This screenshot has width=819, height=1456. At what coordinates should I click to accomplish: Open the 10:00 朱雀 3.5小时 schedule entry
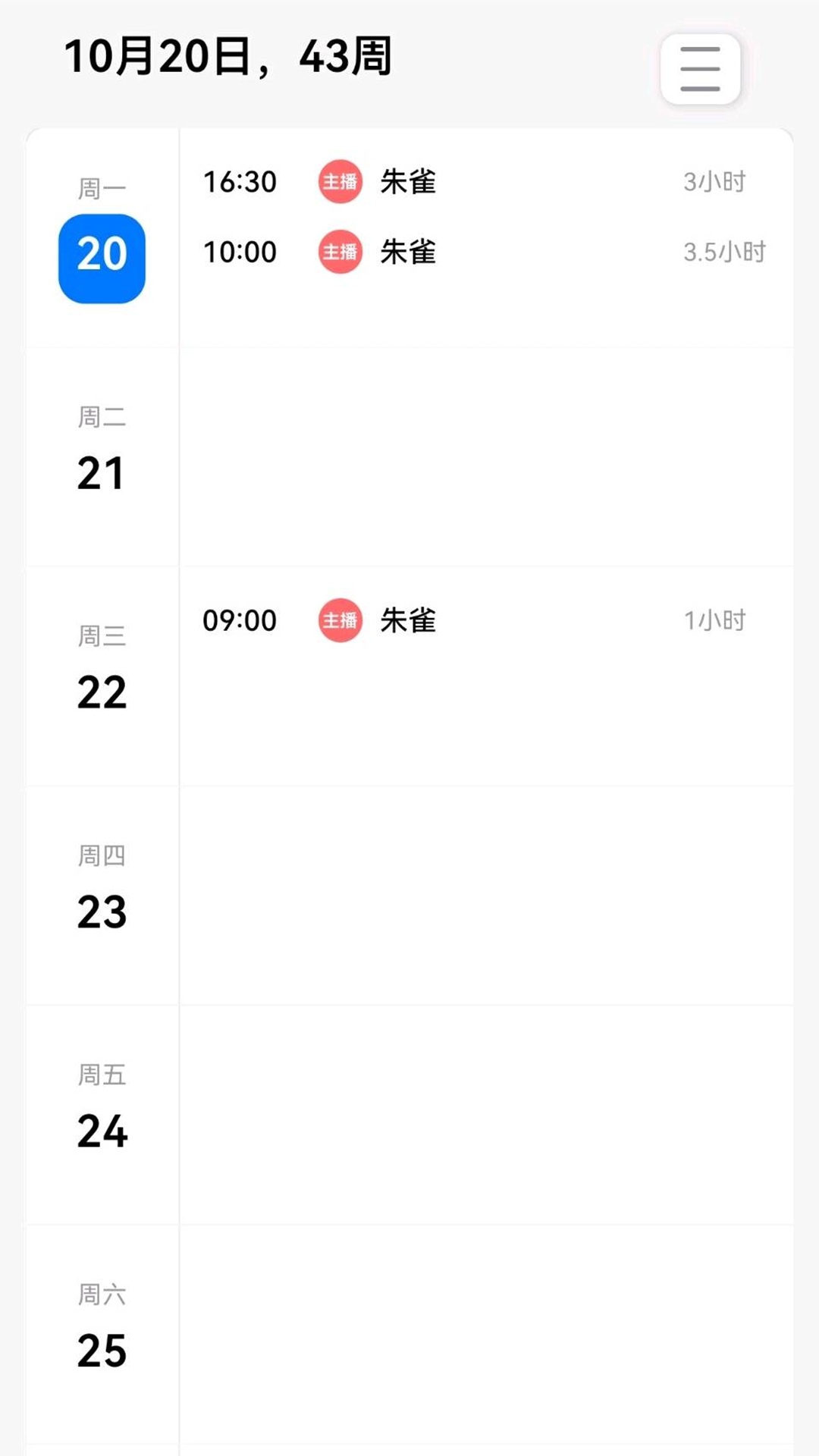(x=485, y=252)
